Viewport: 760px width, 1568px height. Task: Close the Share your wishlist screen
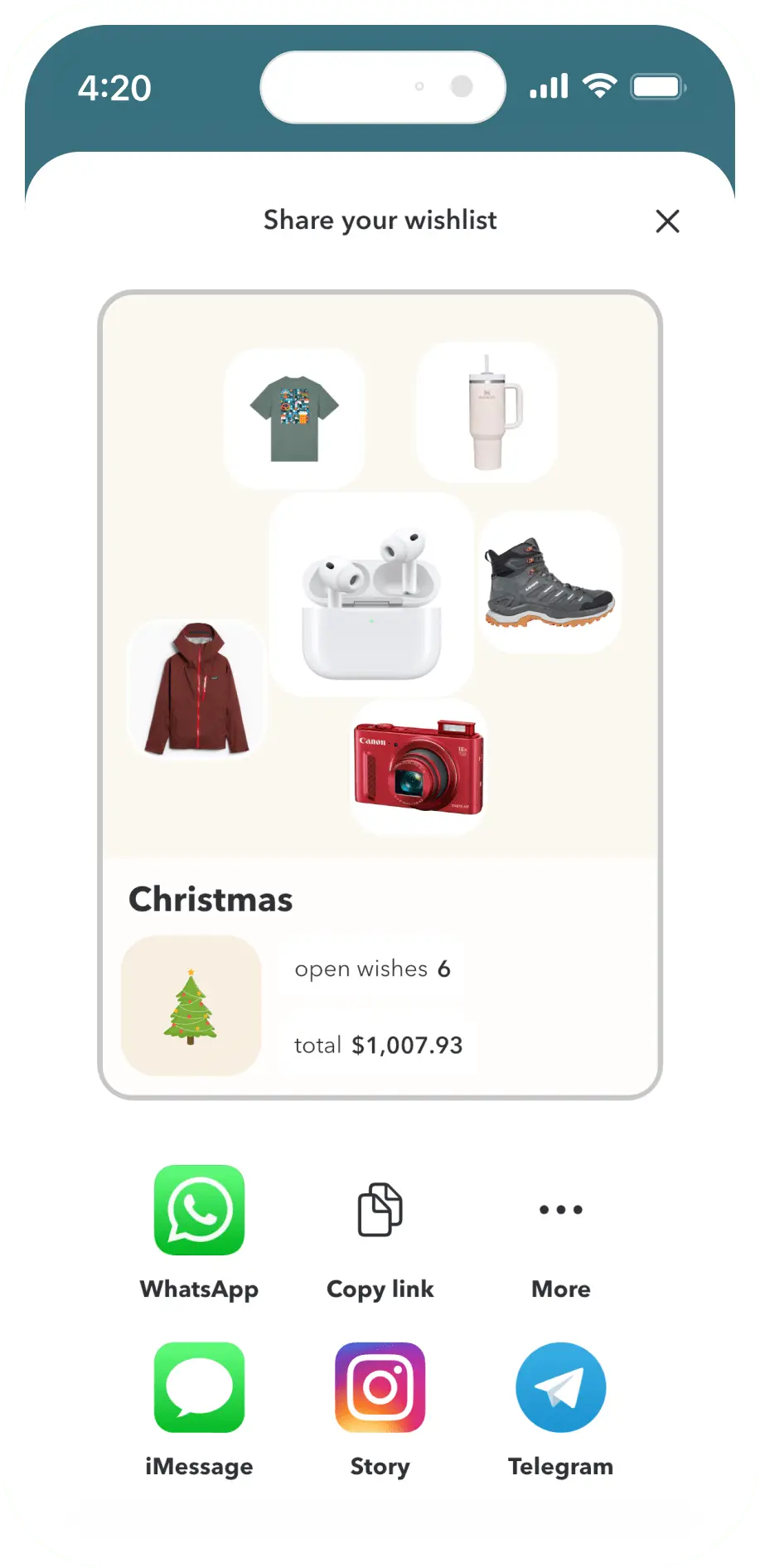point(667,221)
